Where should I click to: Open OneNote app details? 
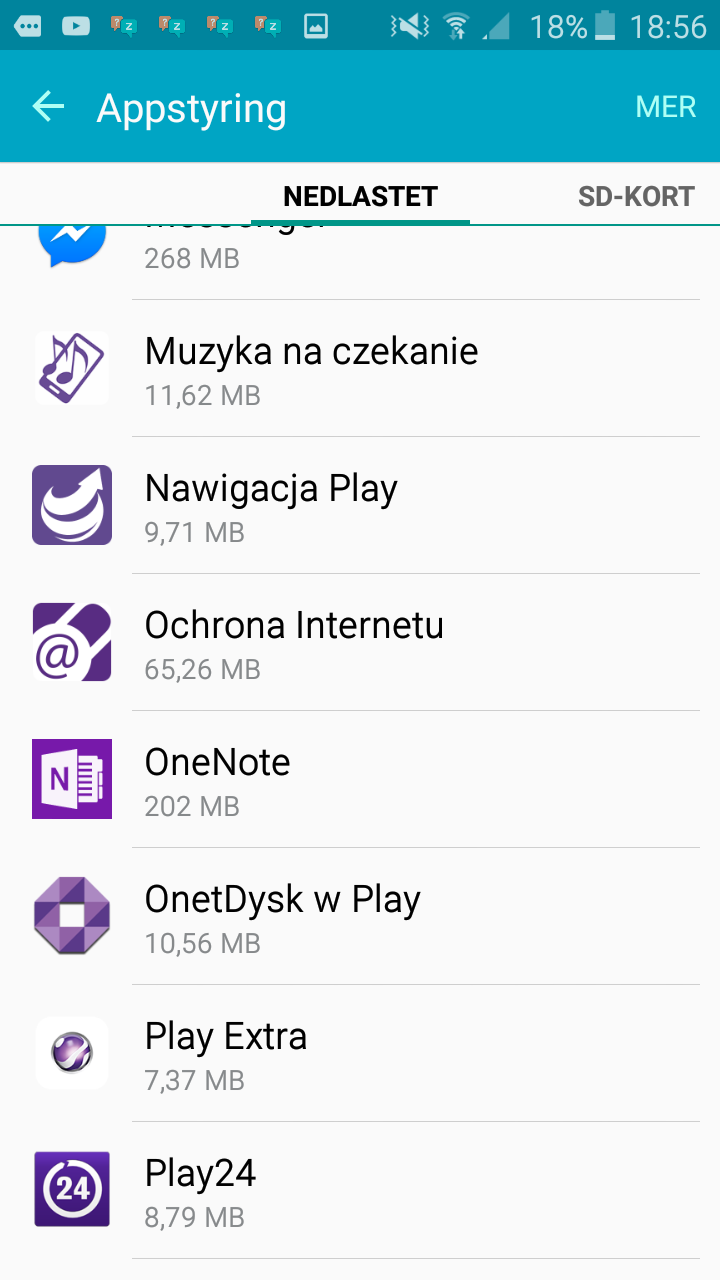360,779
